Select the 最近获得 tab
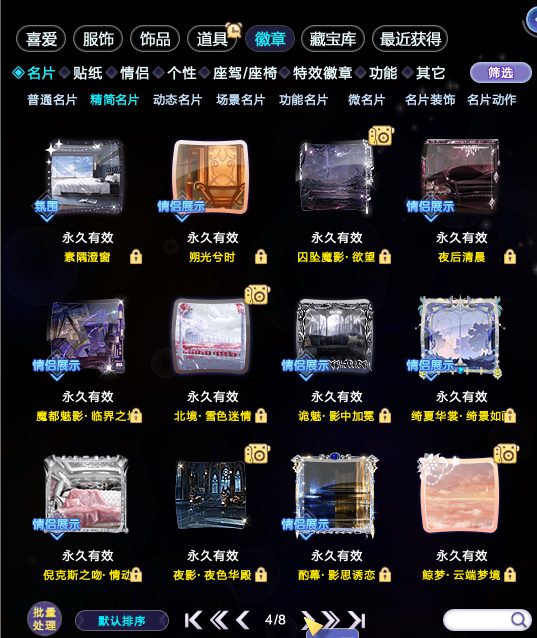Image resolution: width=537 pixels, height=638 pixels. tap(410, 39)
